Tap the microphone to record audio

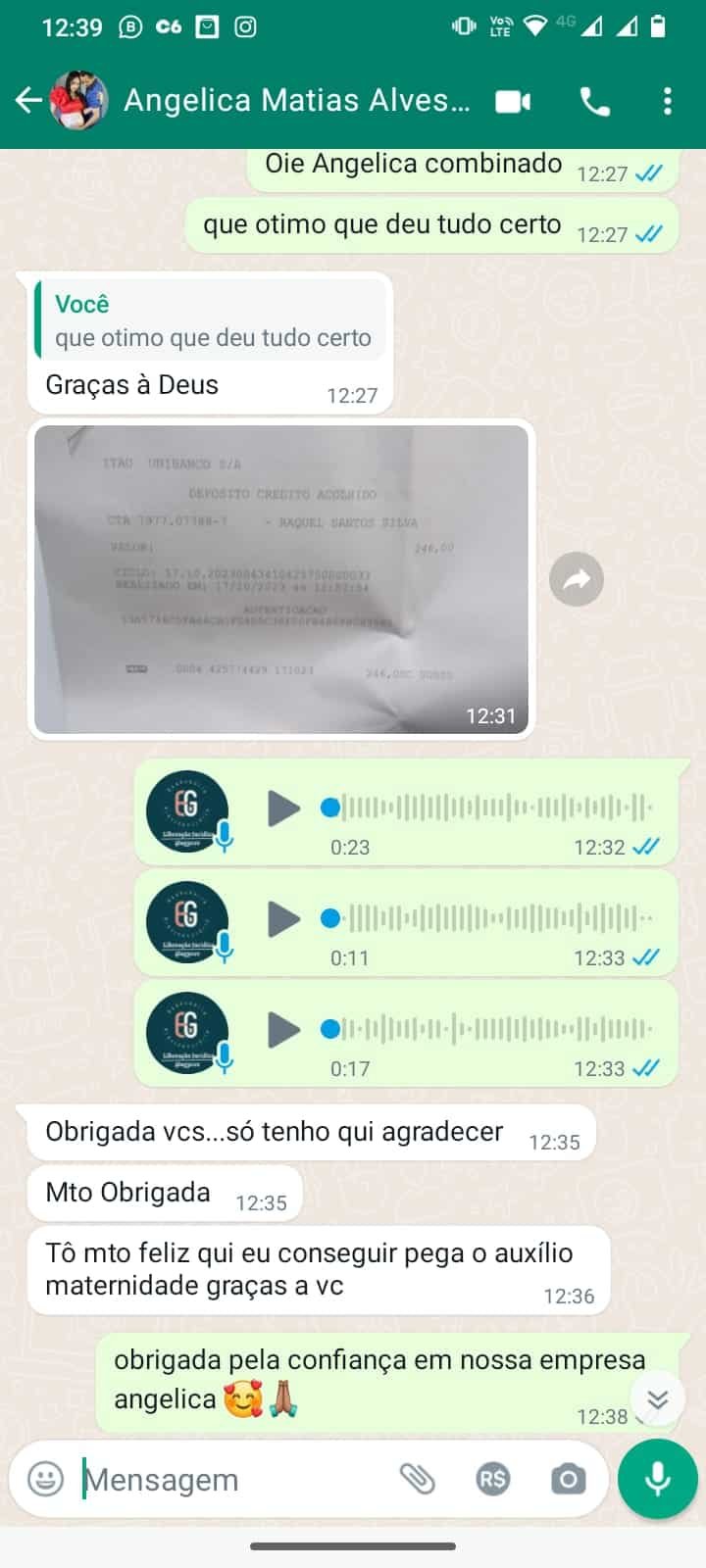point(657,1479)
